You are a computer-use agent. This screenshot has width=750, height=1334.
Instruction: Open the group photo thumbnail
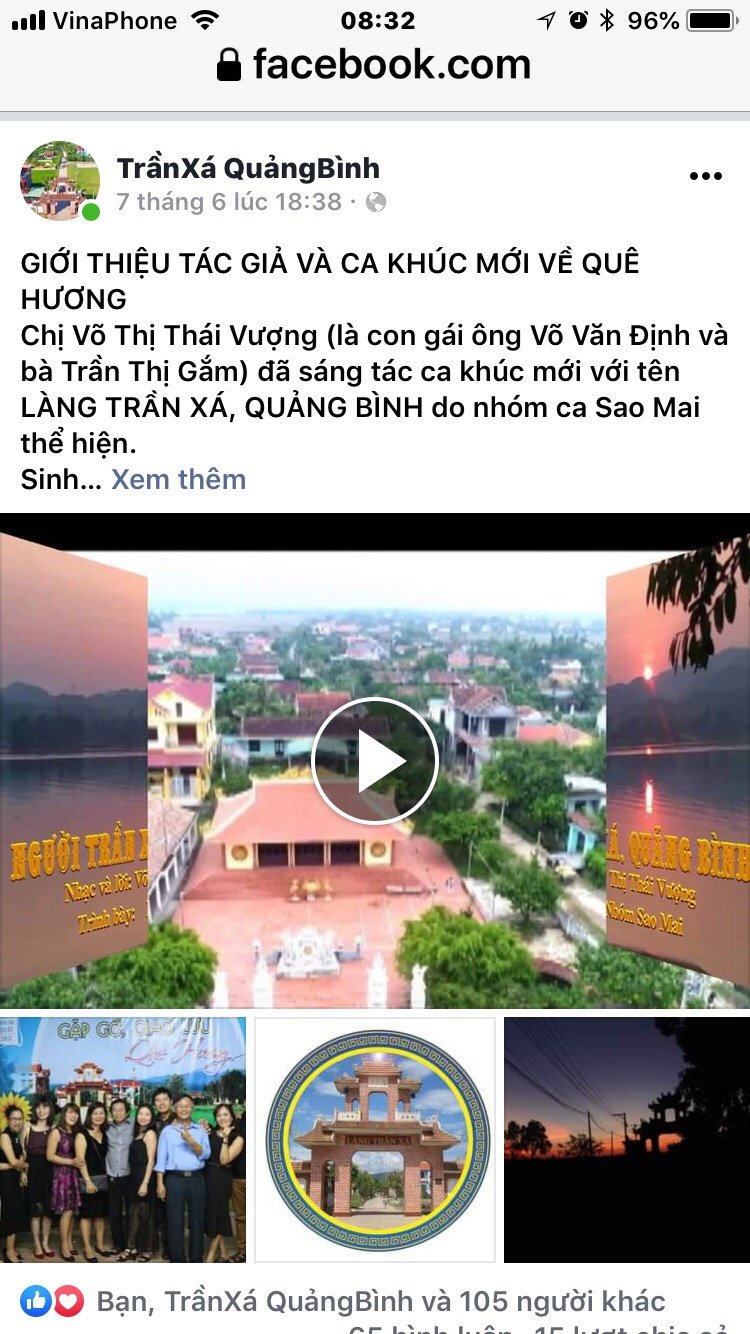(x=122, y=1140)
